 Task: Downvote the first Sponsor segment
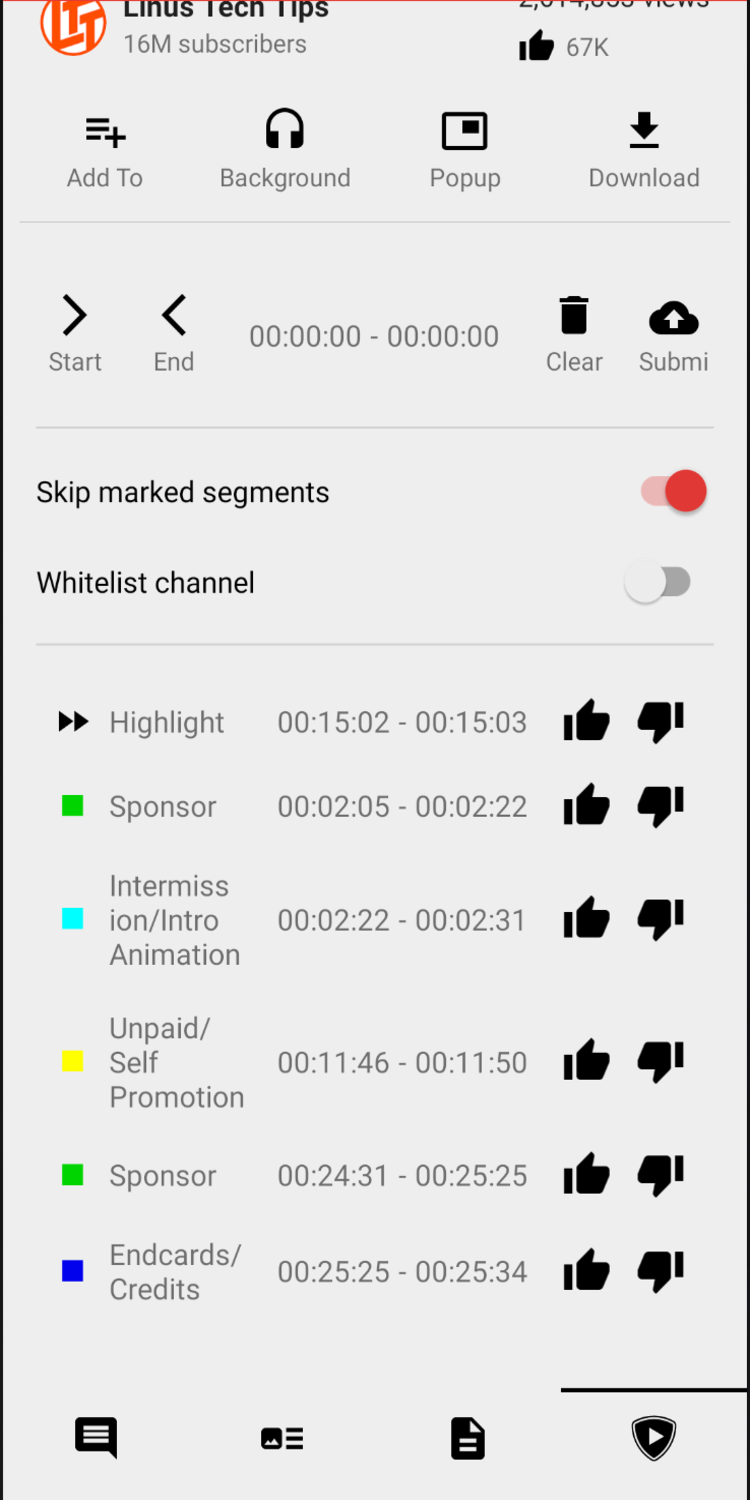tap(660, 806)
